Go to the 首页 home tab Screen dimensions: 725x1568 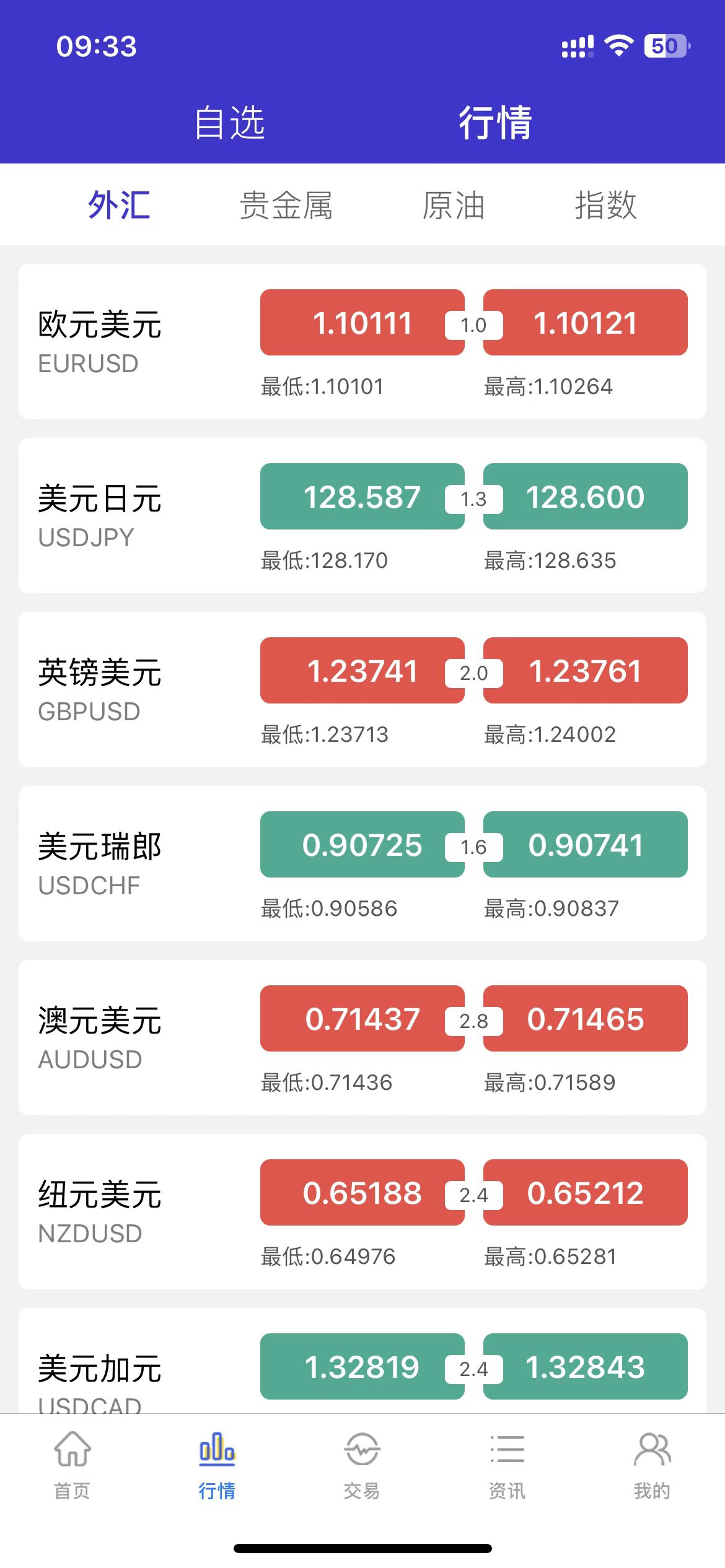[x=72, y=1465]
